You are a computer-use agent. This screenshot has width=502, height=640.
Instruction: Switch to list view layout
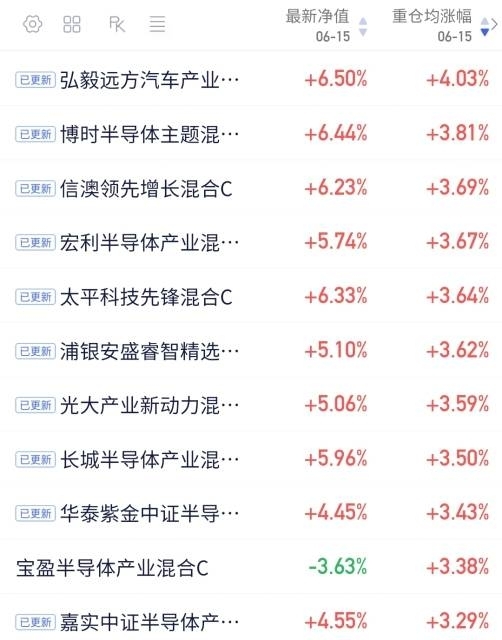click(157, 24)
